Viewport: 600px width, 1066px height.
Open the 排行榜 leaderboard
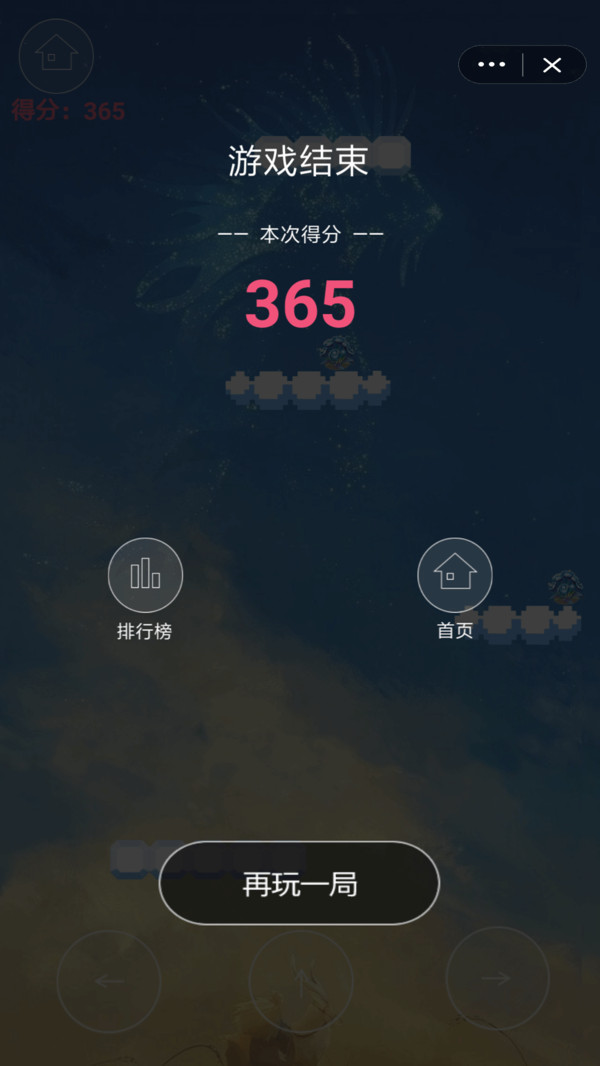click(x=145, y=575)
